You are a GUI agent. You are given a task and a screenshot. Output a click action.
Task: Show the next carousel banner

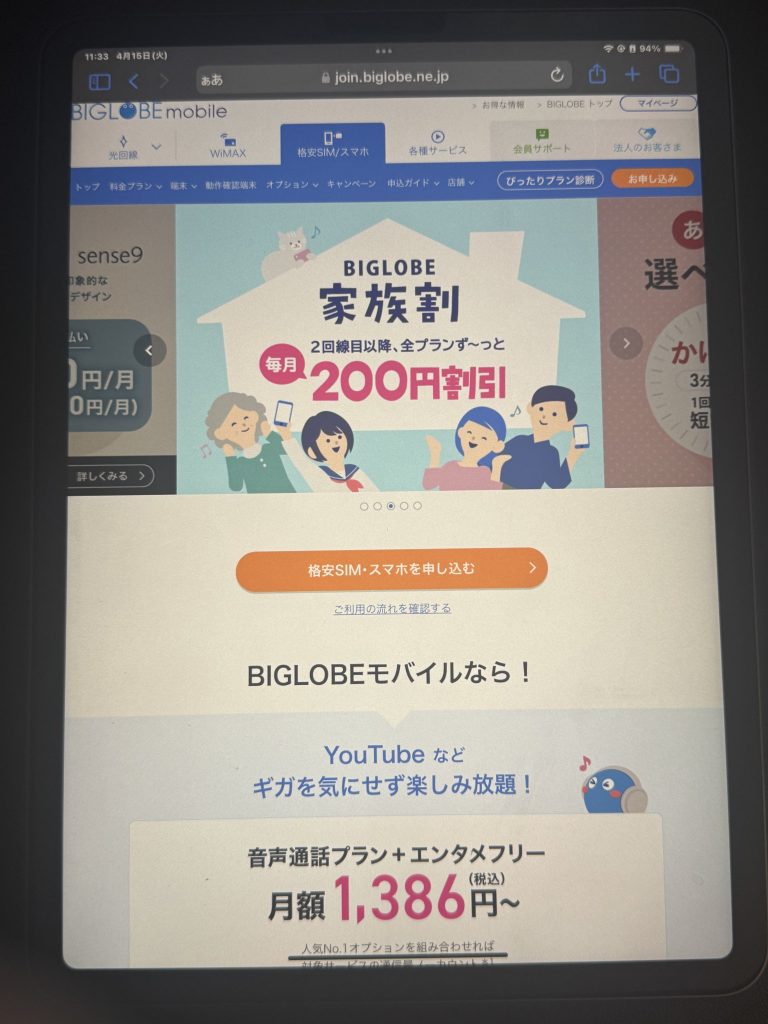(x=626, y=344)
